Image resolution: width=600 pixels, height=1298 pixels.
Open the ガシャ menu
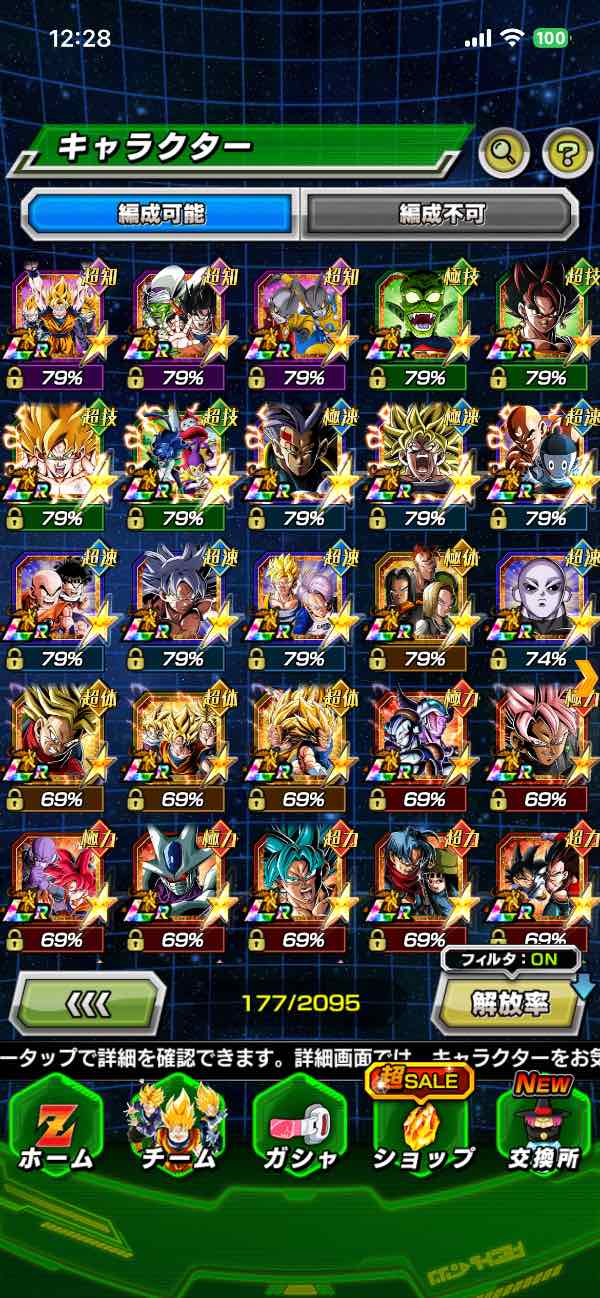point(299,1128)
